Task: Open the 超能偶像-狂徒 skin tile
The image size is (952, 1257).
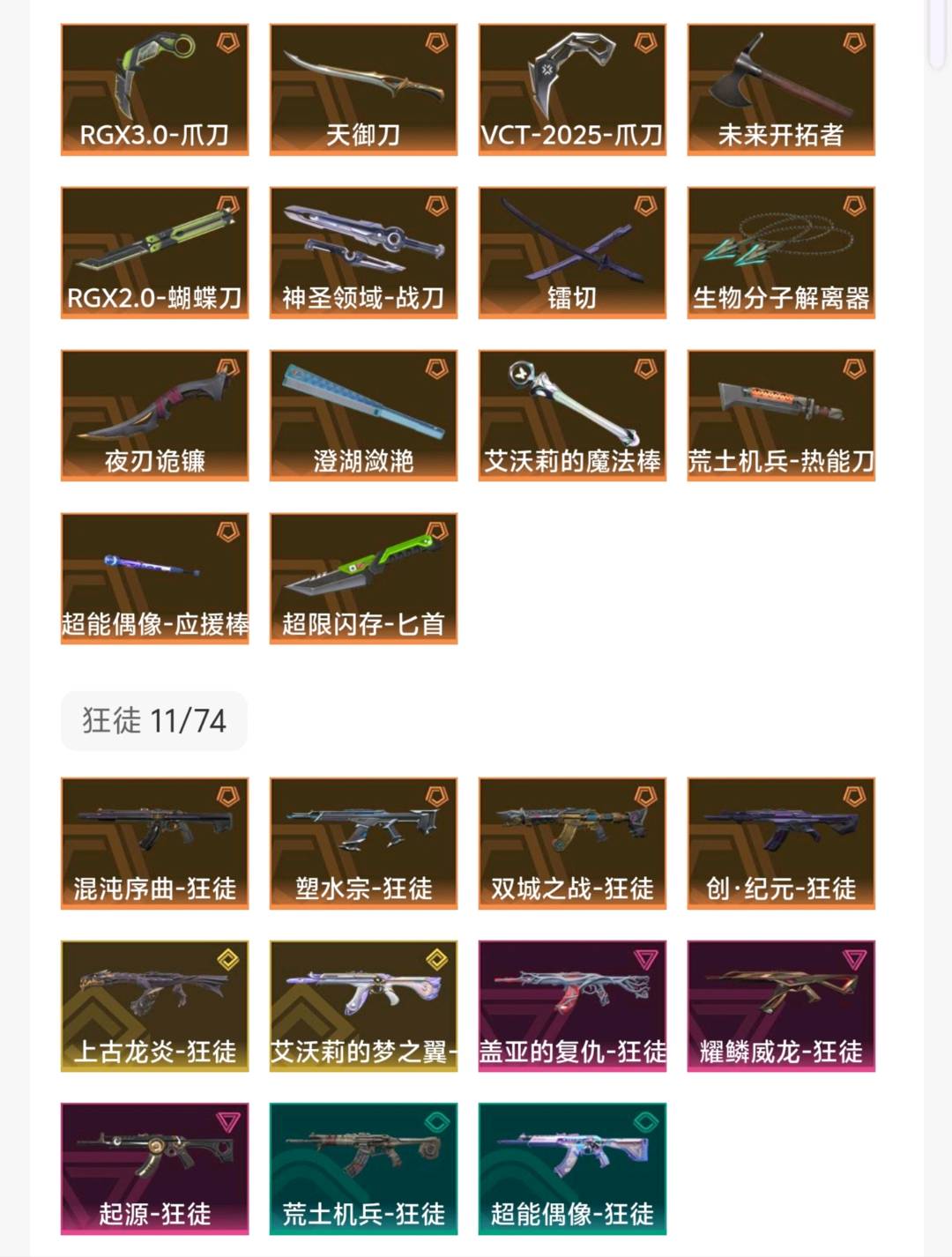Action: pos(572,1168)
